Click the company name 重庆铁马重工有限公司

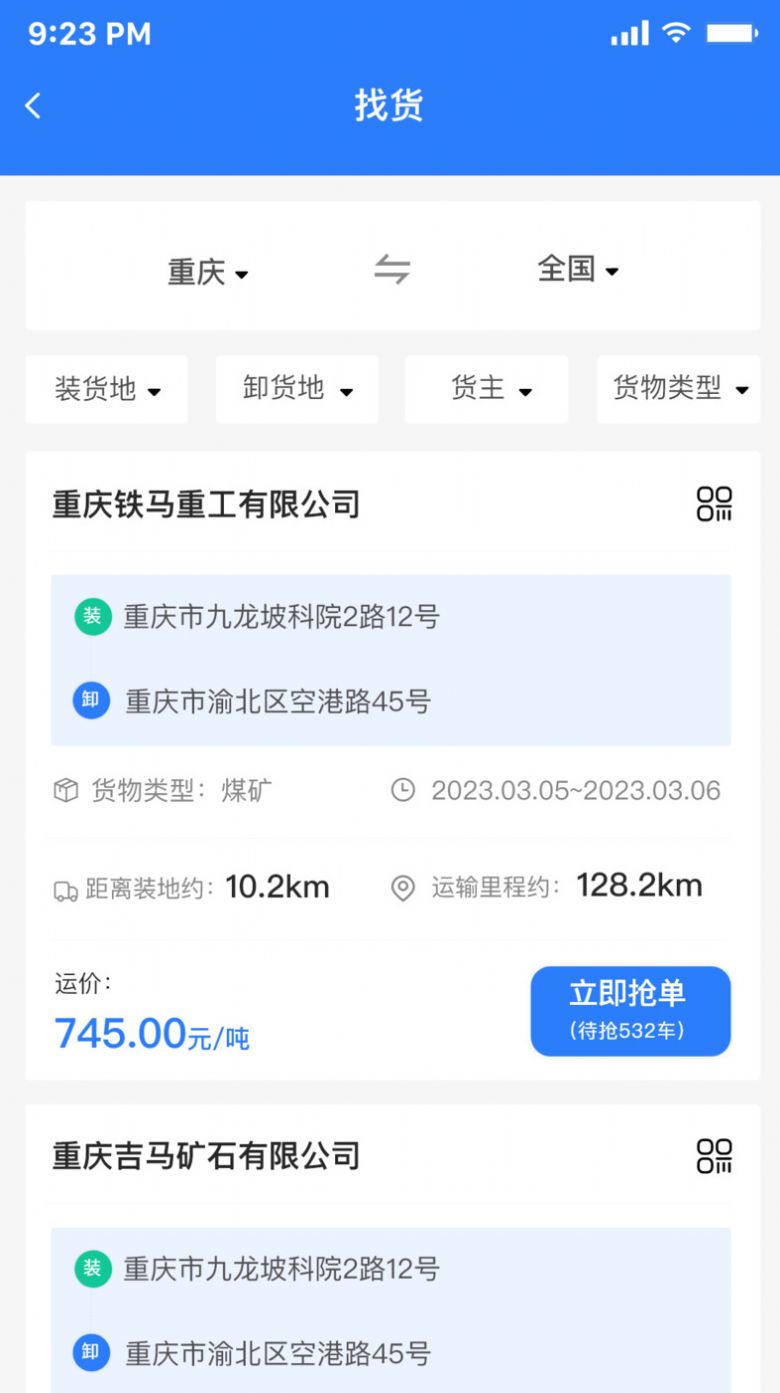point(205,506)
